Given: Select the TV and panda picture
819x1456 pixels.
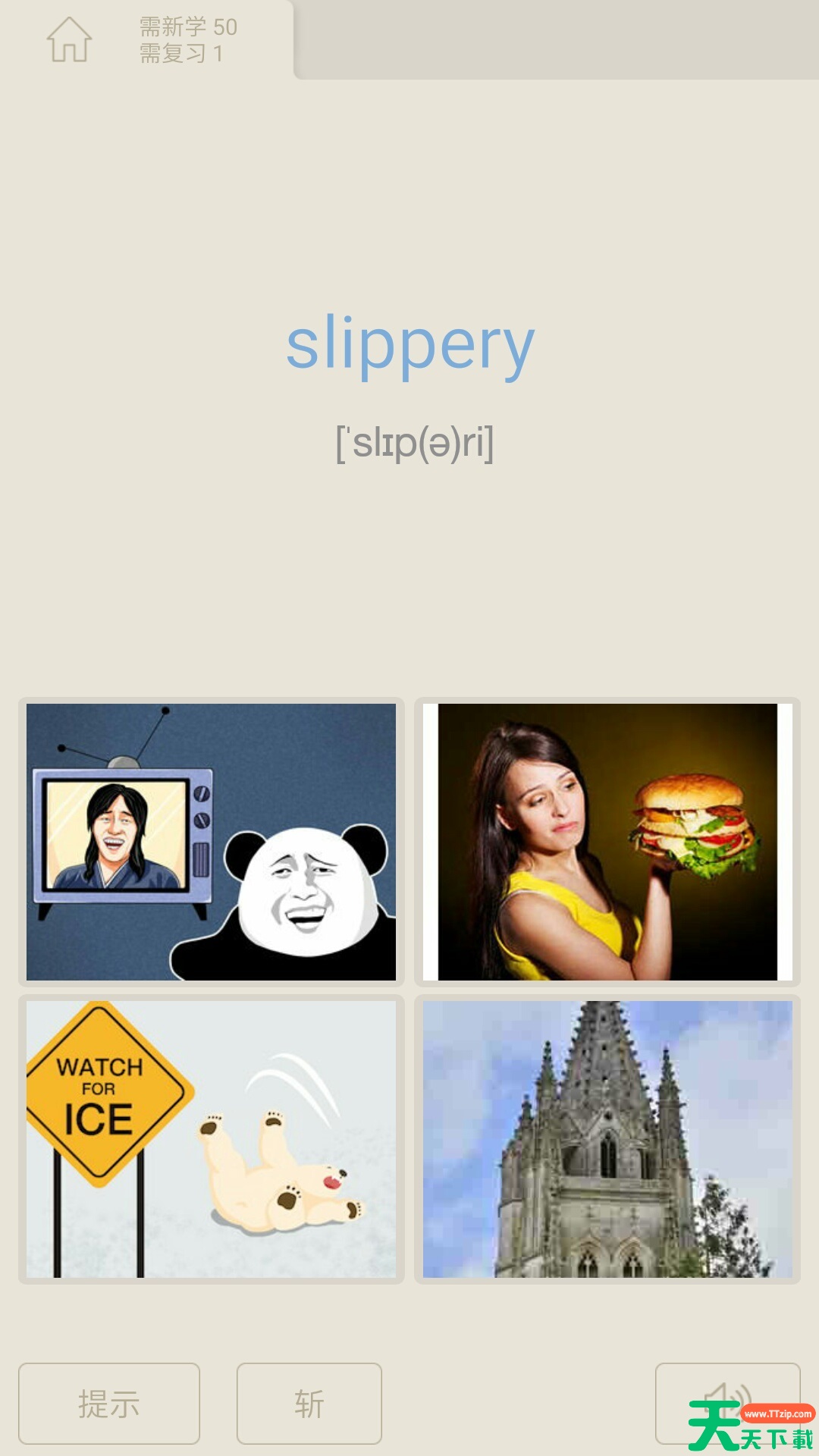Looking at the screenshot, I should point(211,842).
